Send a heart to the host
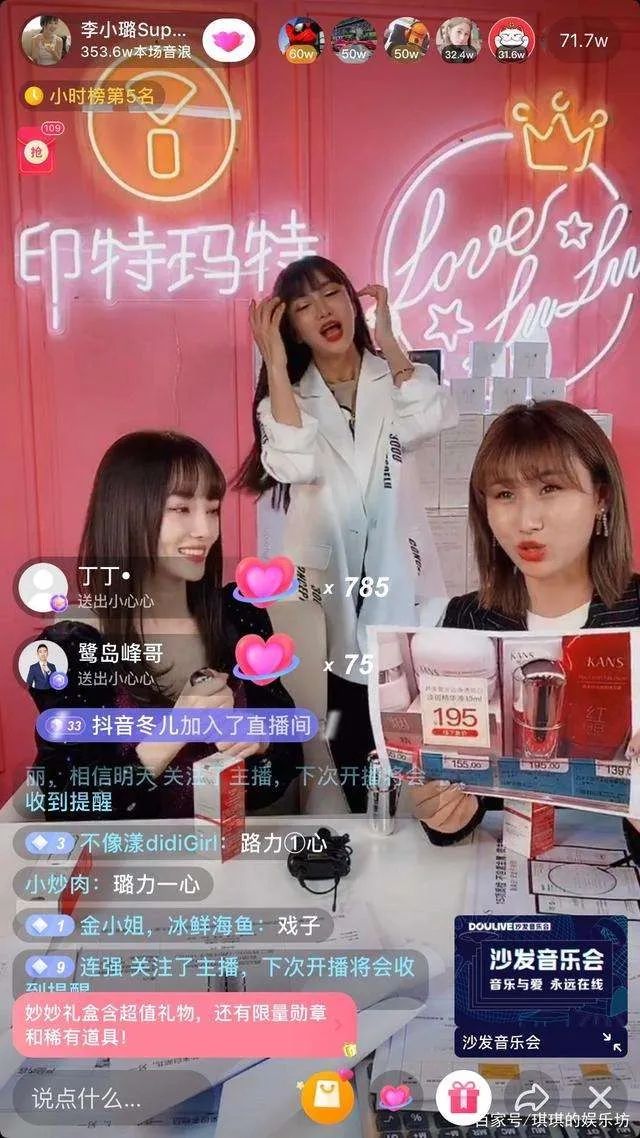The height and width of the screenshot is (1138, 640). (395, 1097)
